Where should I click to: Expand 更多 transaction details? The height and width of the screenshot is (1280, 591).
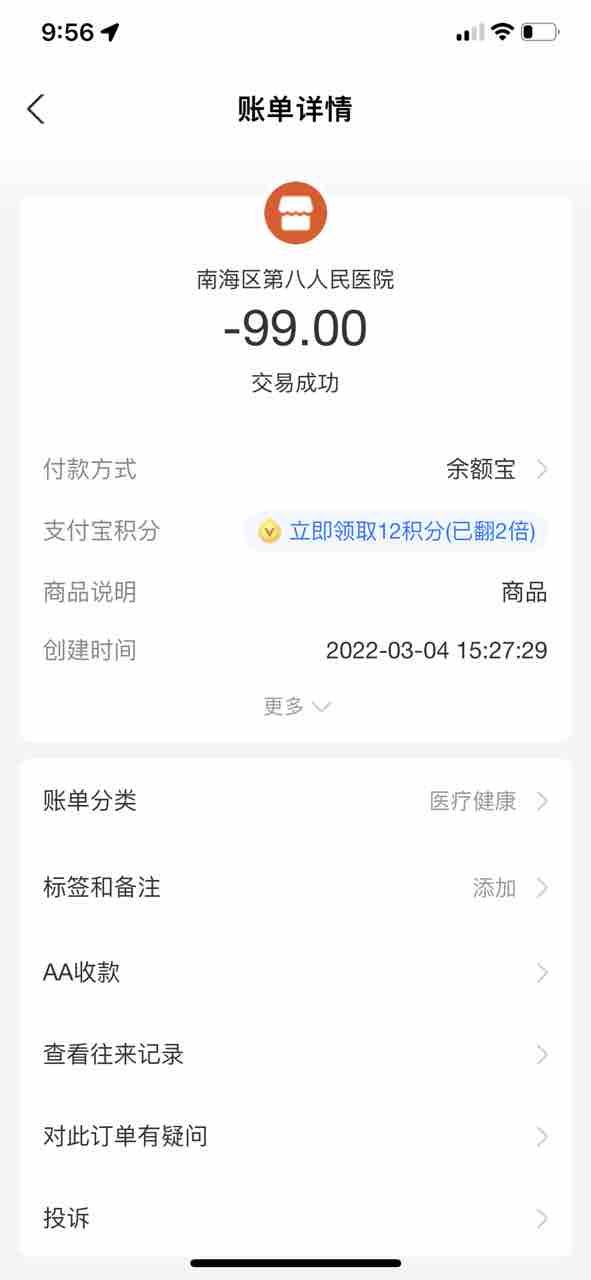coord(296,706)
